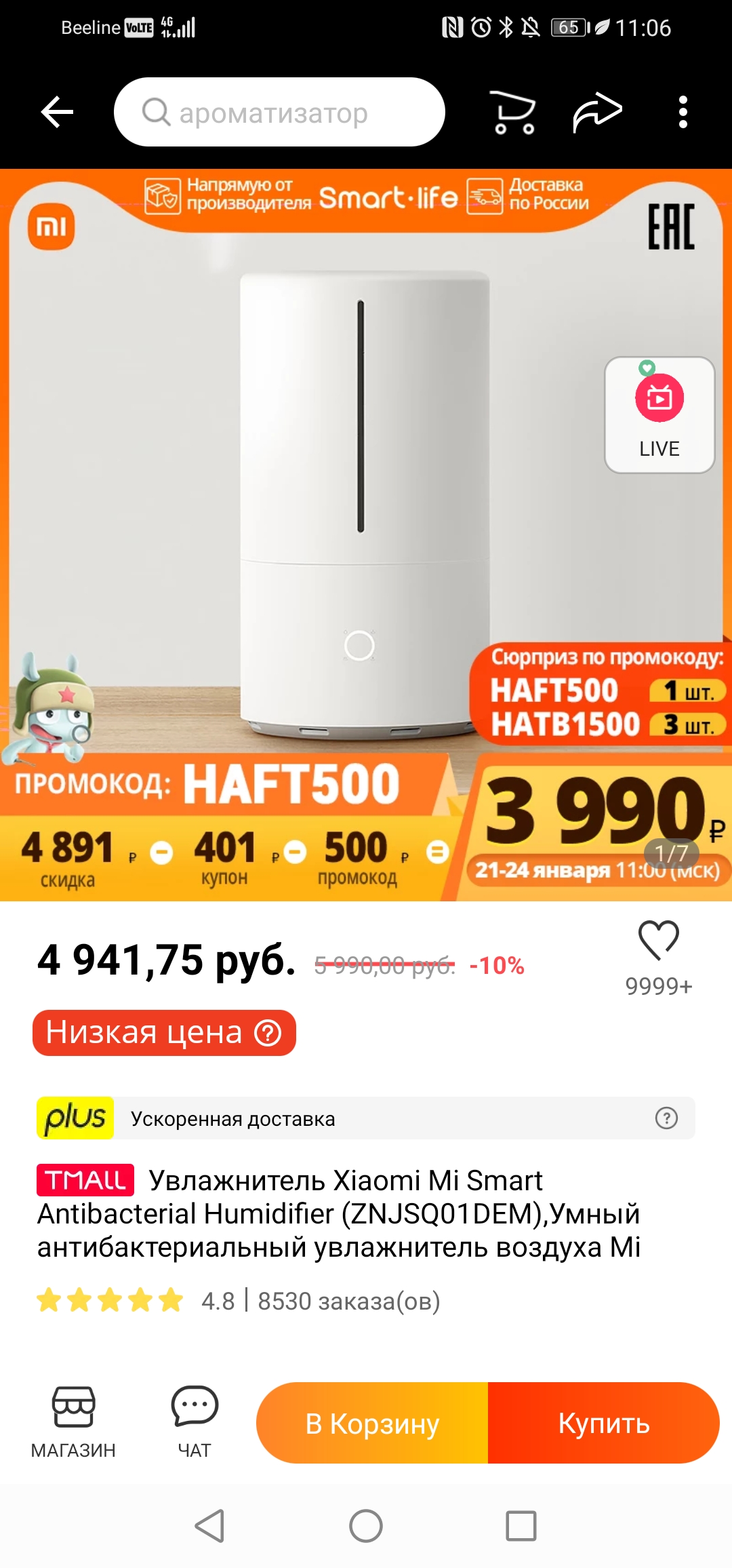Add item with В Корзину
732x1568 pixels.
click(x=372, y=1423)
